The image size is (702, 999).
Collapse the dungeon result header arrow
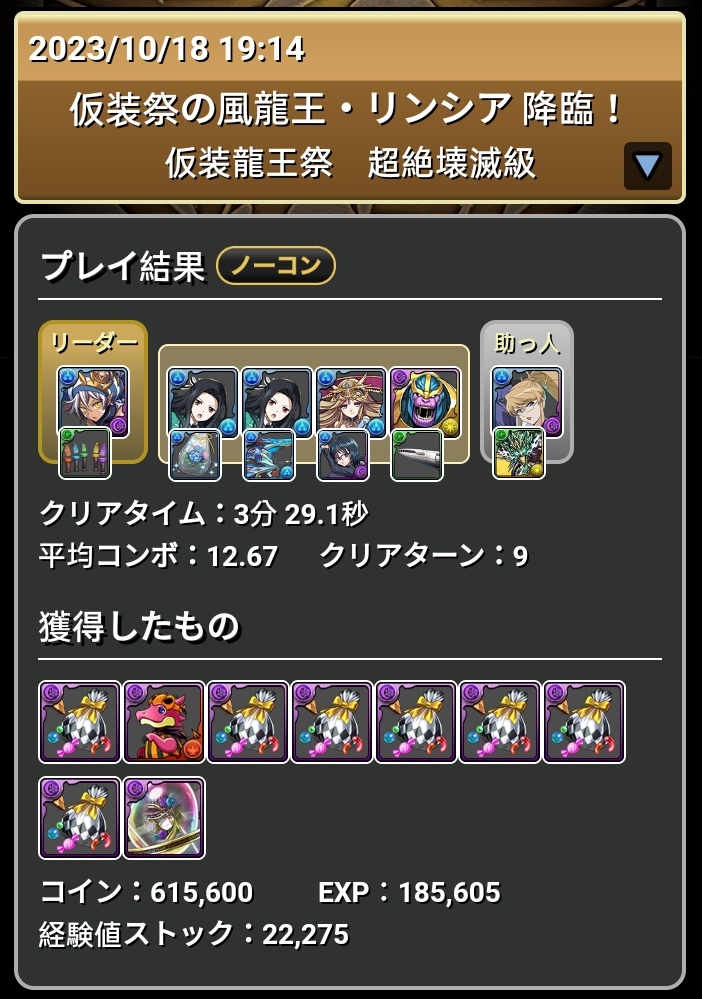(647, 165)
